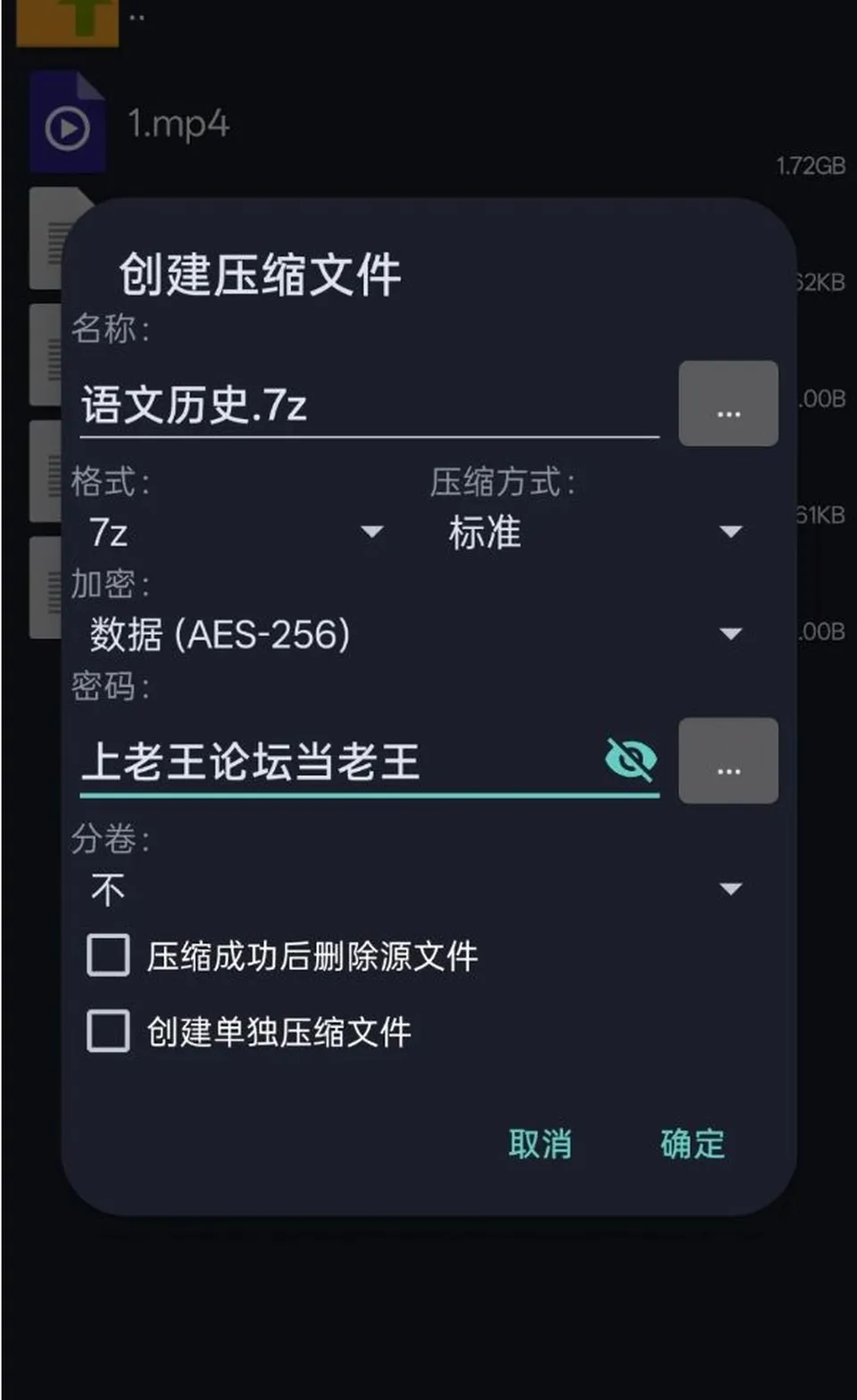The width and height of the screenshot is (857, 1400).
Task: Open the 格式 dropdown showing 7z
Action: tap(236, 533)
